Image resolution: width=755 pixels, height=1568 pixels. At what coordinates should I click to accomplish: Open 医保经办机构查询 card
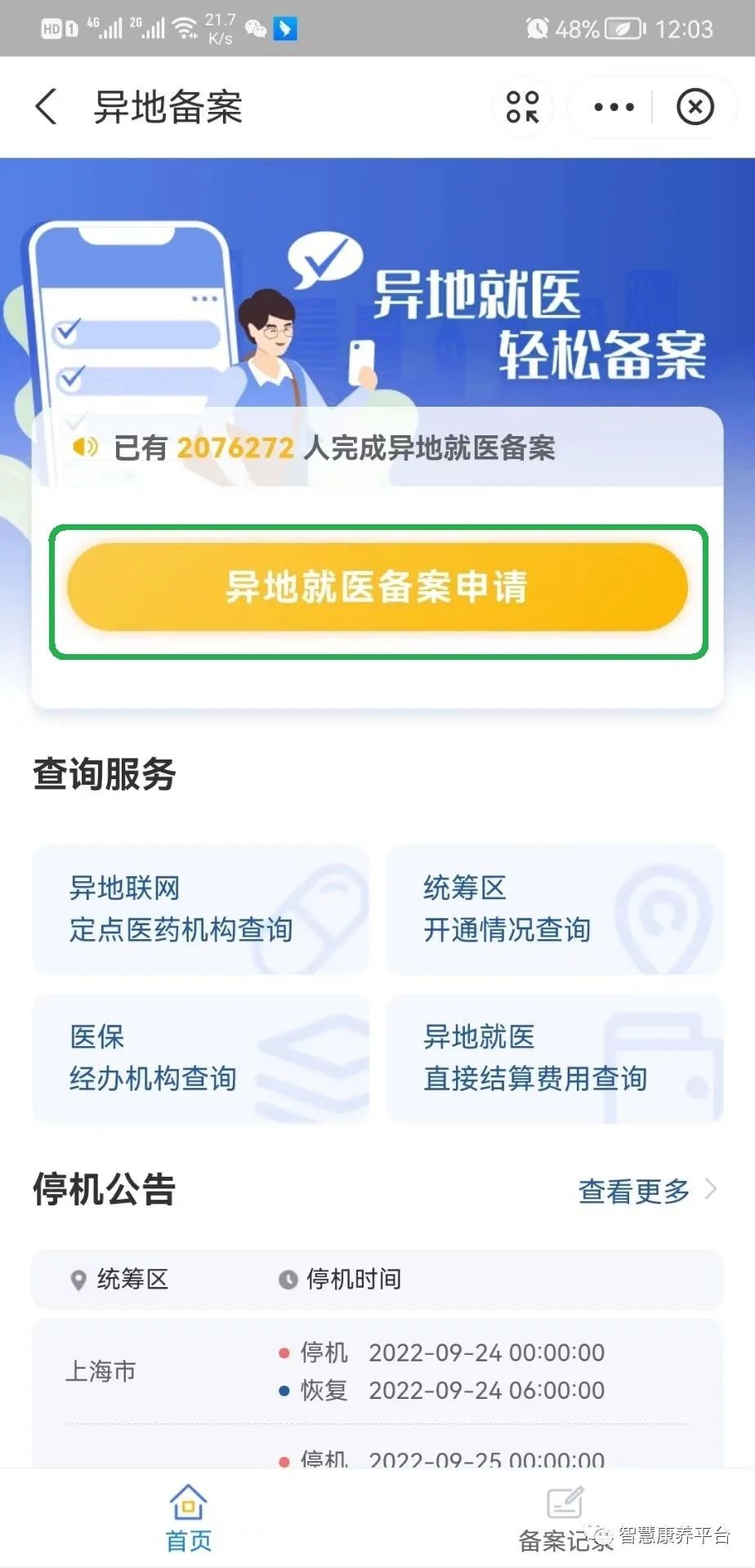click(200, 1058)
